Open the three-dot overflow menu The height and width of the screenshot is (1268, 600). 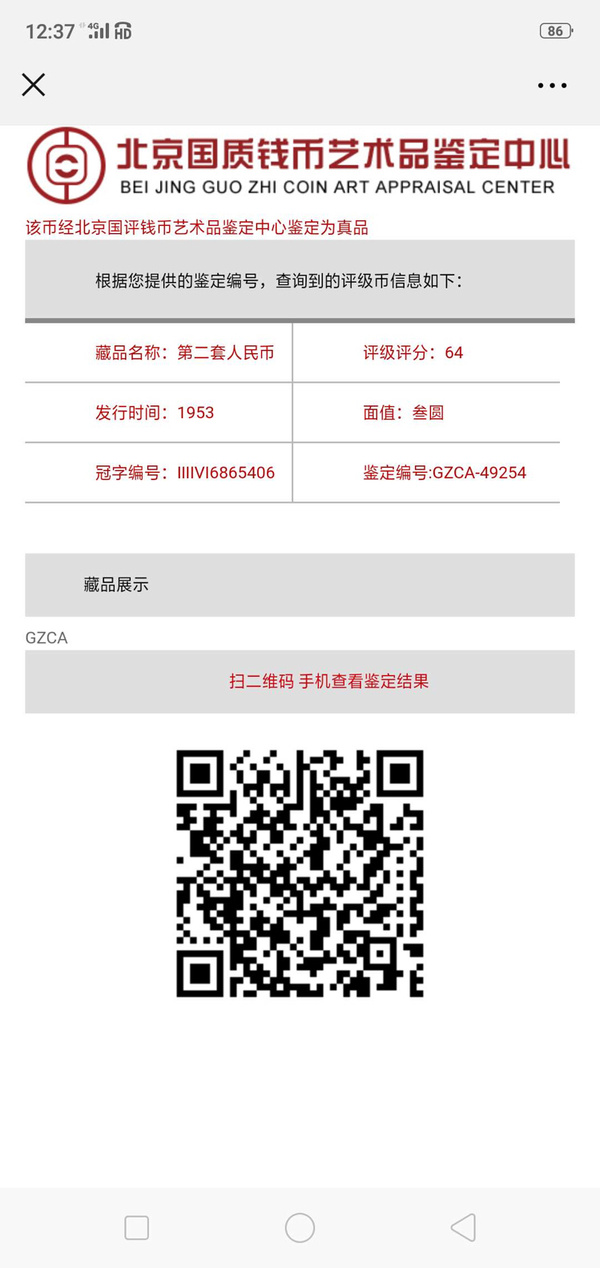click(552, 86)
